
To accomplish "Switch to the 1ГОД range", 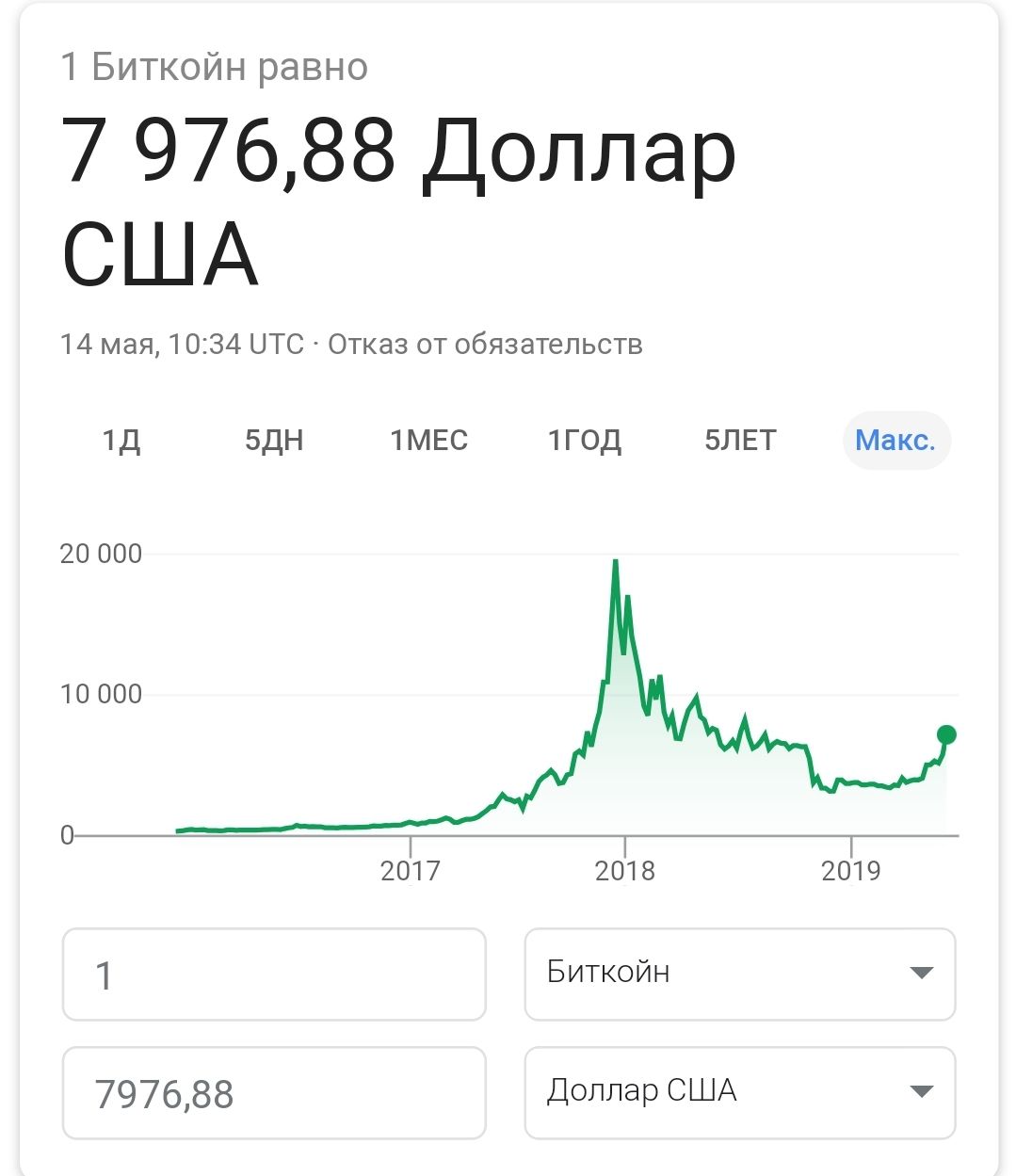I will [585, 440].
